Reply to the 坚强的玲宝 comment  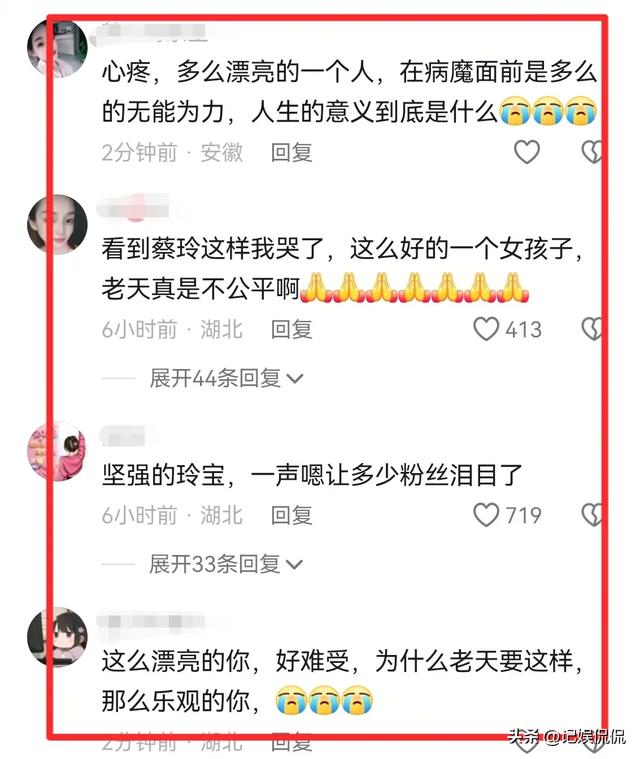pos(292,515)
